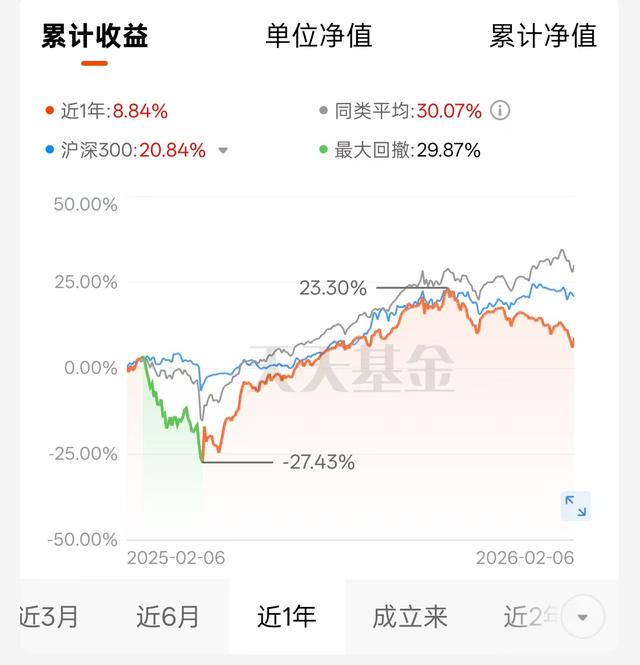
Task: Open the 同类平均 info icon
Action: [501, 110]
